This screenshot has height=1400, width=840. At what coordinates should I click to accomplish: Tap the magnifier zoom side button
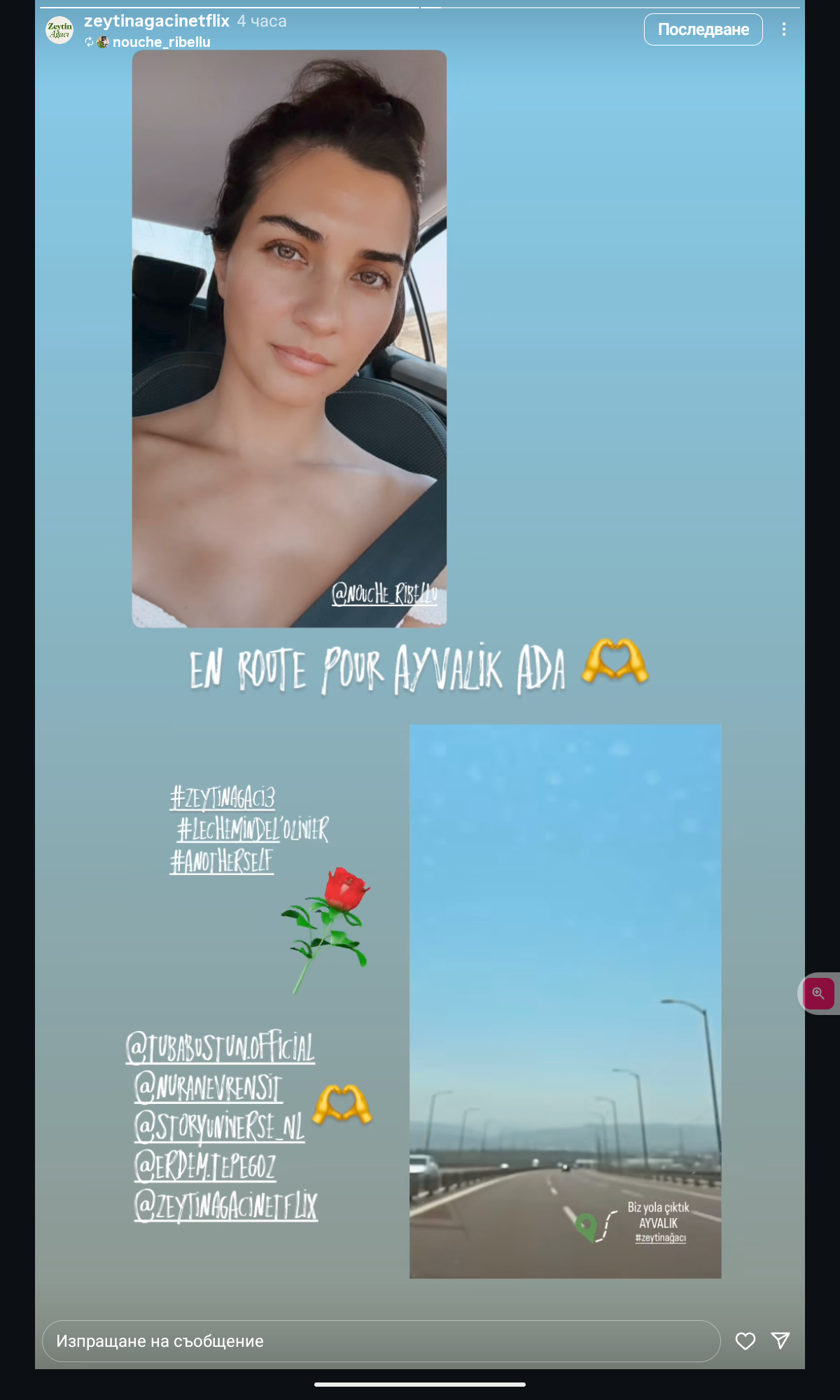(x=818, y=993)
